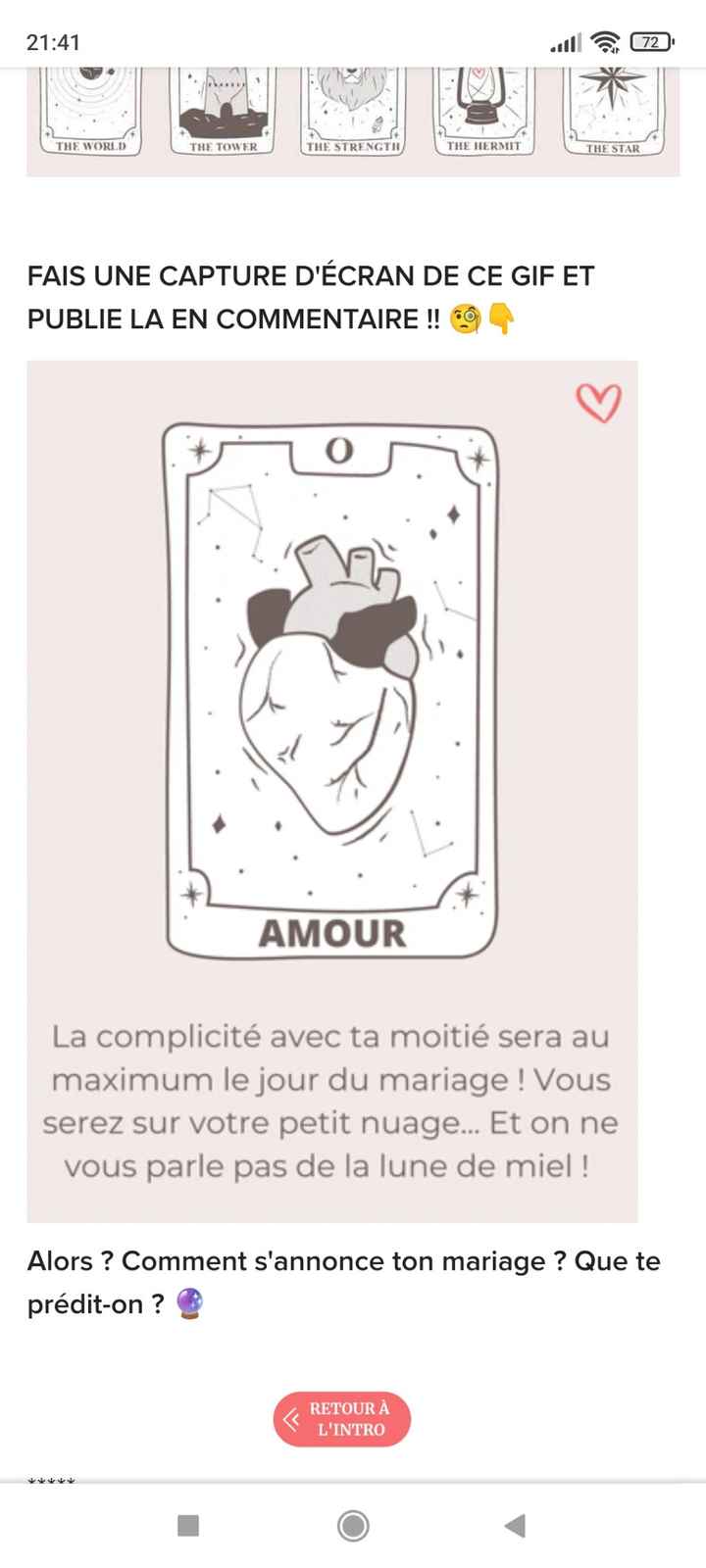Click the pink heart icon above the card
Image resolution: width=706 pixels, height=1568 pixels.
click(597, 402)
